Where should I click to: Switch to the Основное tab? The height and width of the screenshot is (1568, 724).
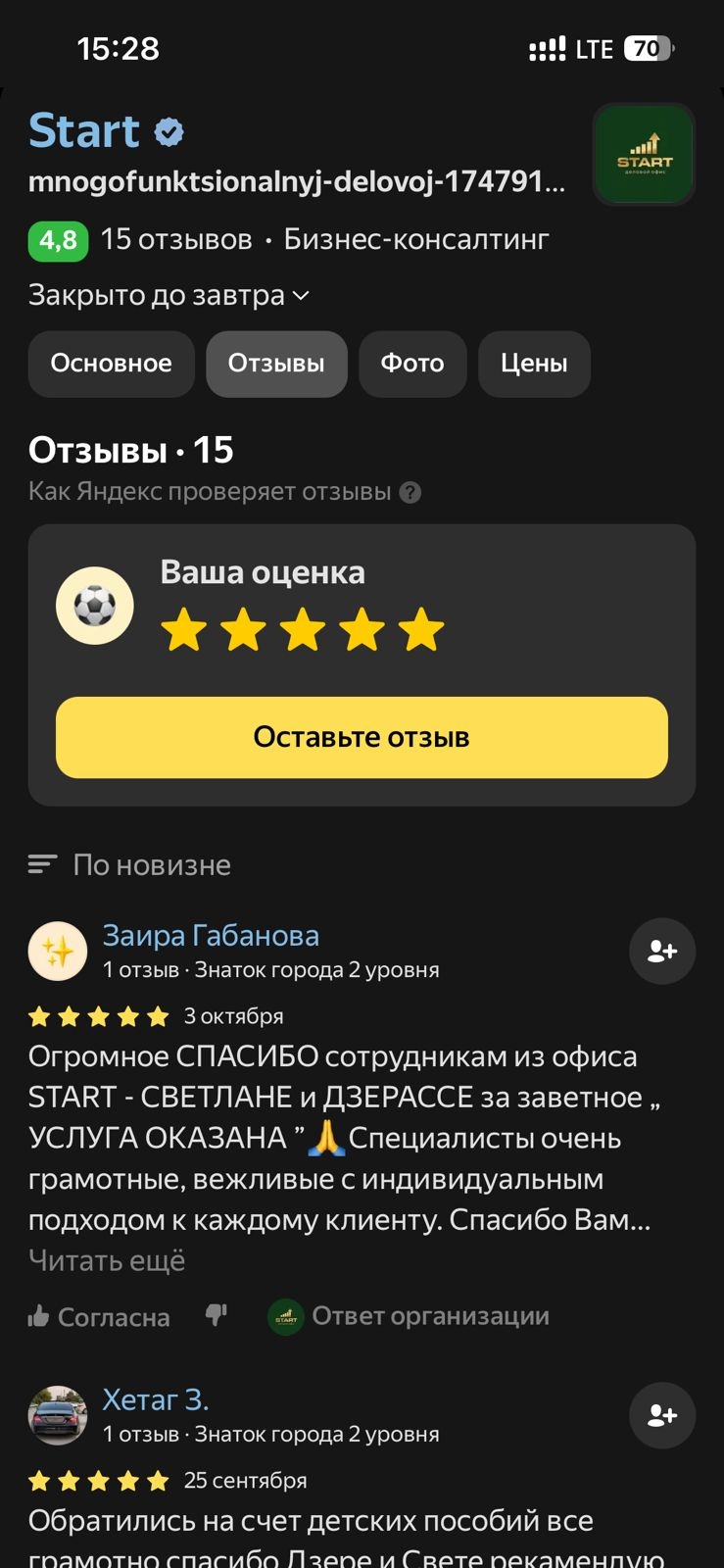point(111,364)
